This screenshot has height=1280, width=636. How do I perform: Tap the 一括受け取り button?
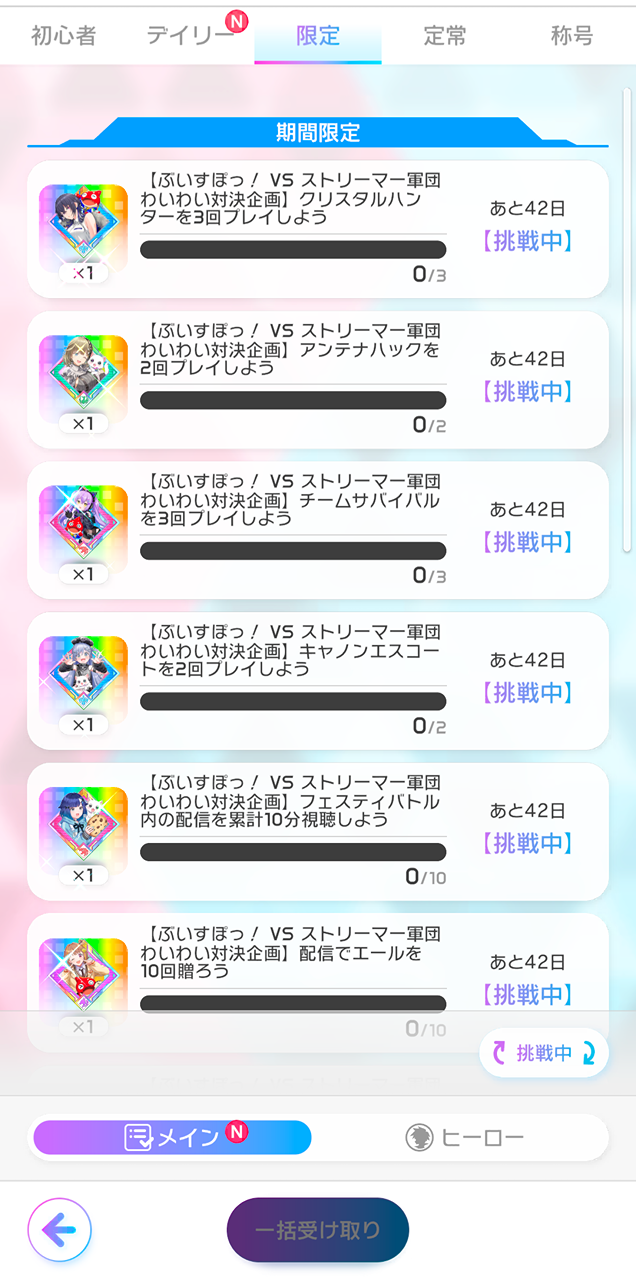[x=318, y=1230]
